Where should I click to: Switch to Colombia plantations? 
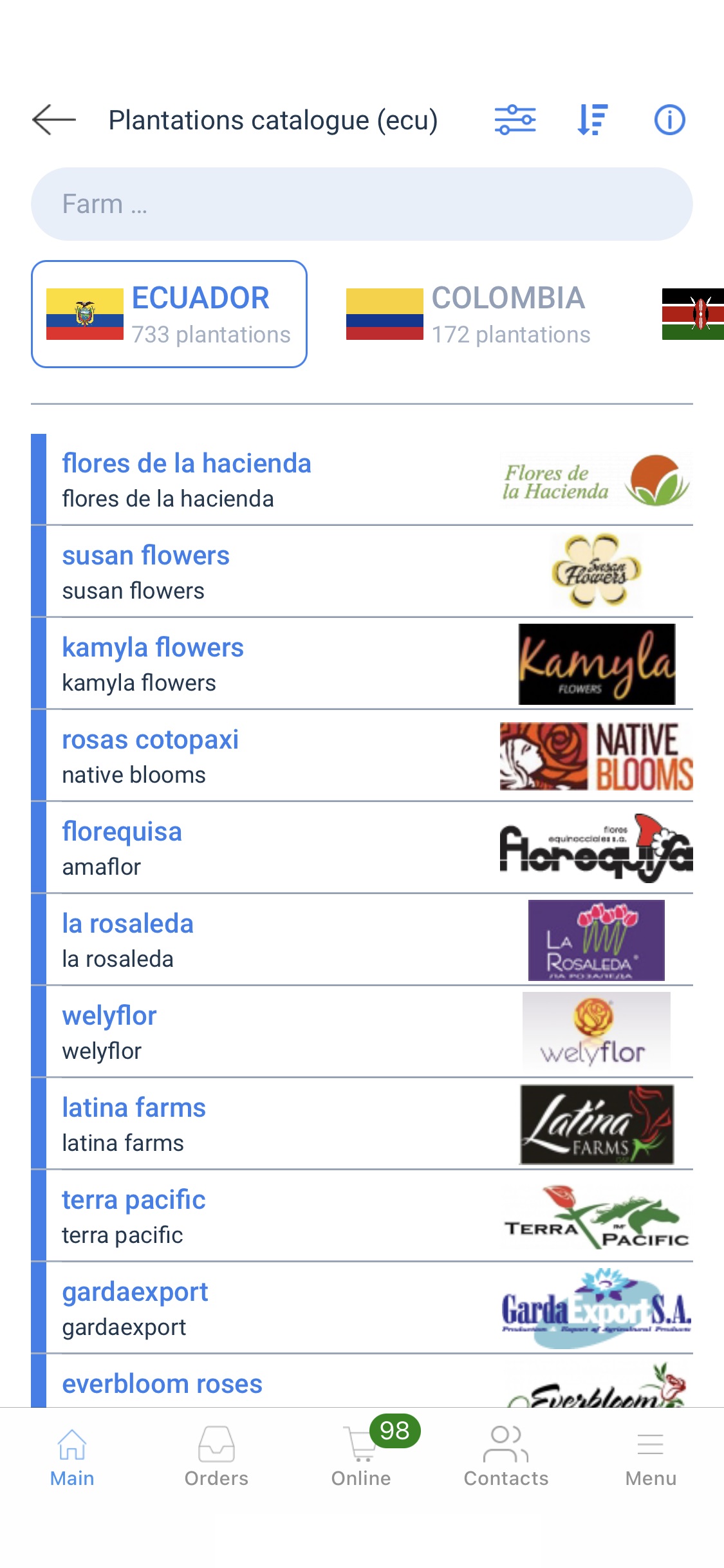(469, 314)
